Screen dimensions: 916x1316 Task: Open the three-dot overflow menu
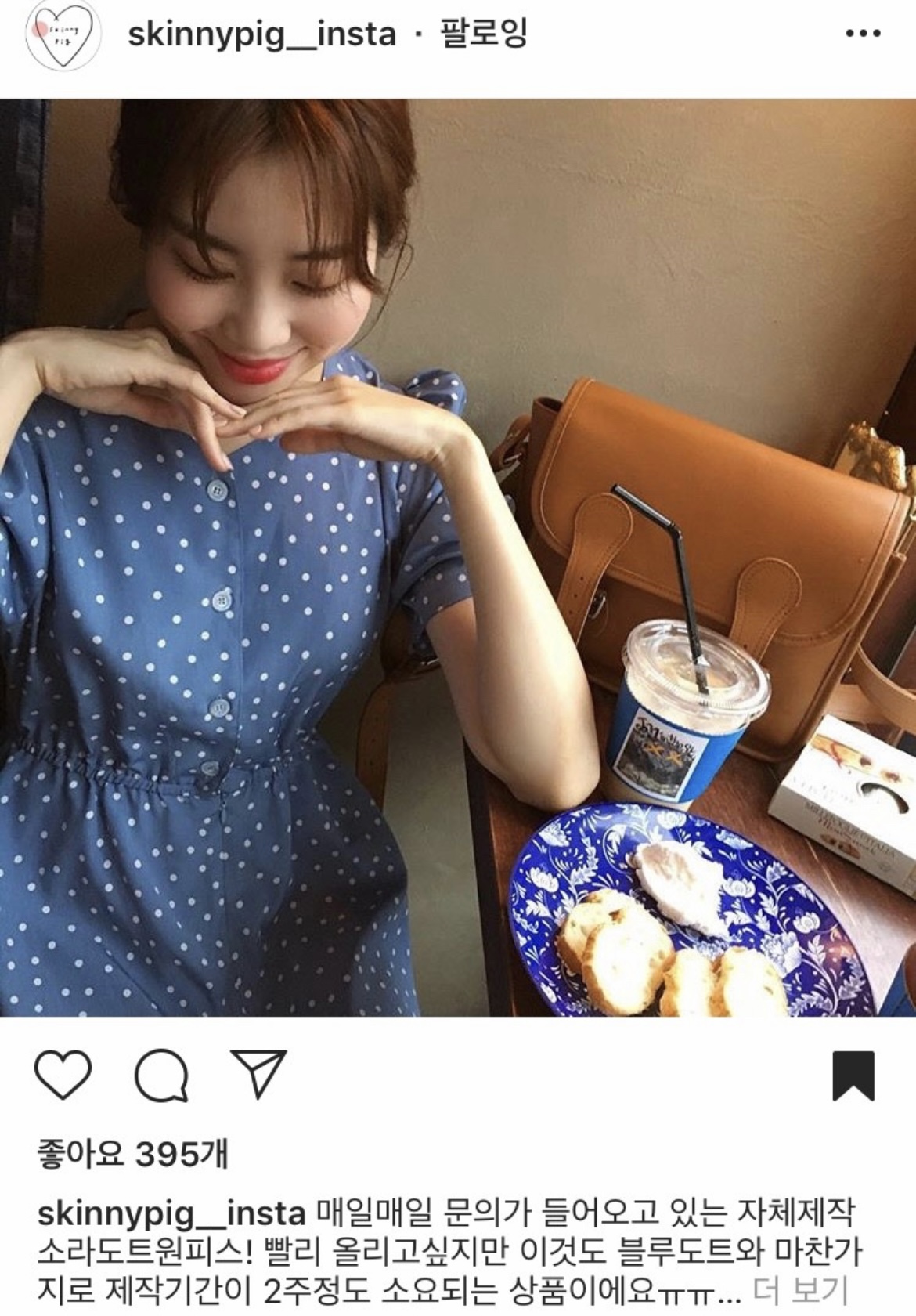(x=863, y=34)
